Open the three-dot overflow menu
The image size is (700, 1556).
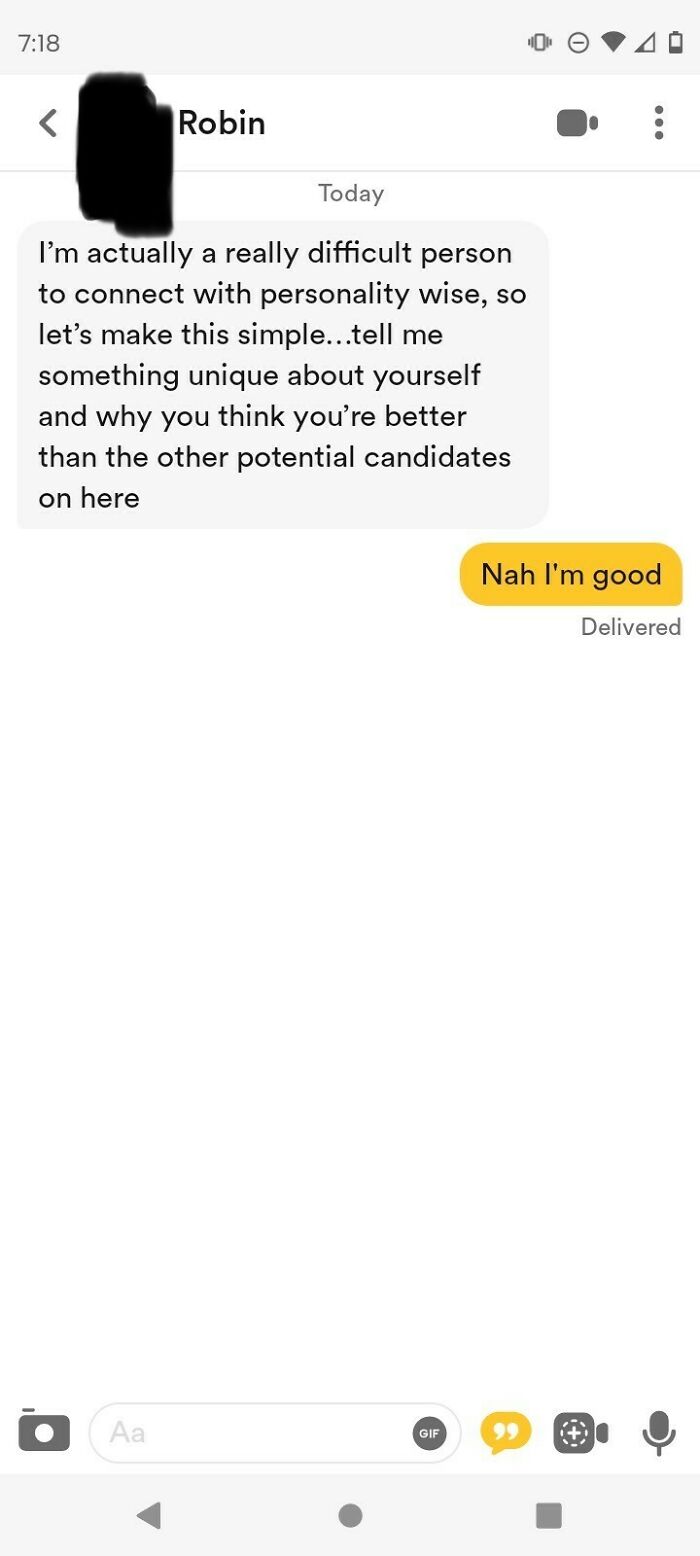tap(657, 123)
